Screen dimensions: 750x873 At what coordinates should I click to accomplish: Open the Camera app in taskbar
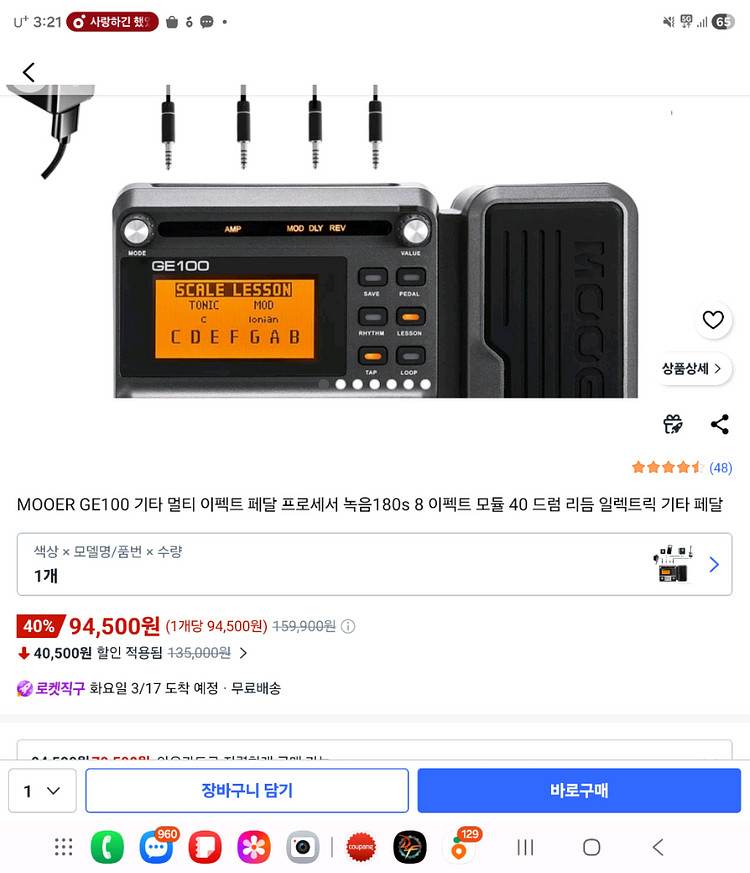coord(302,847)
